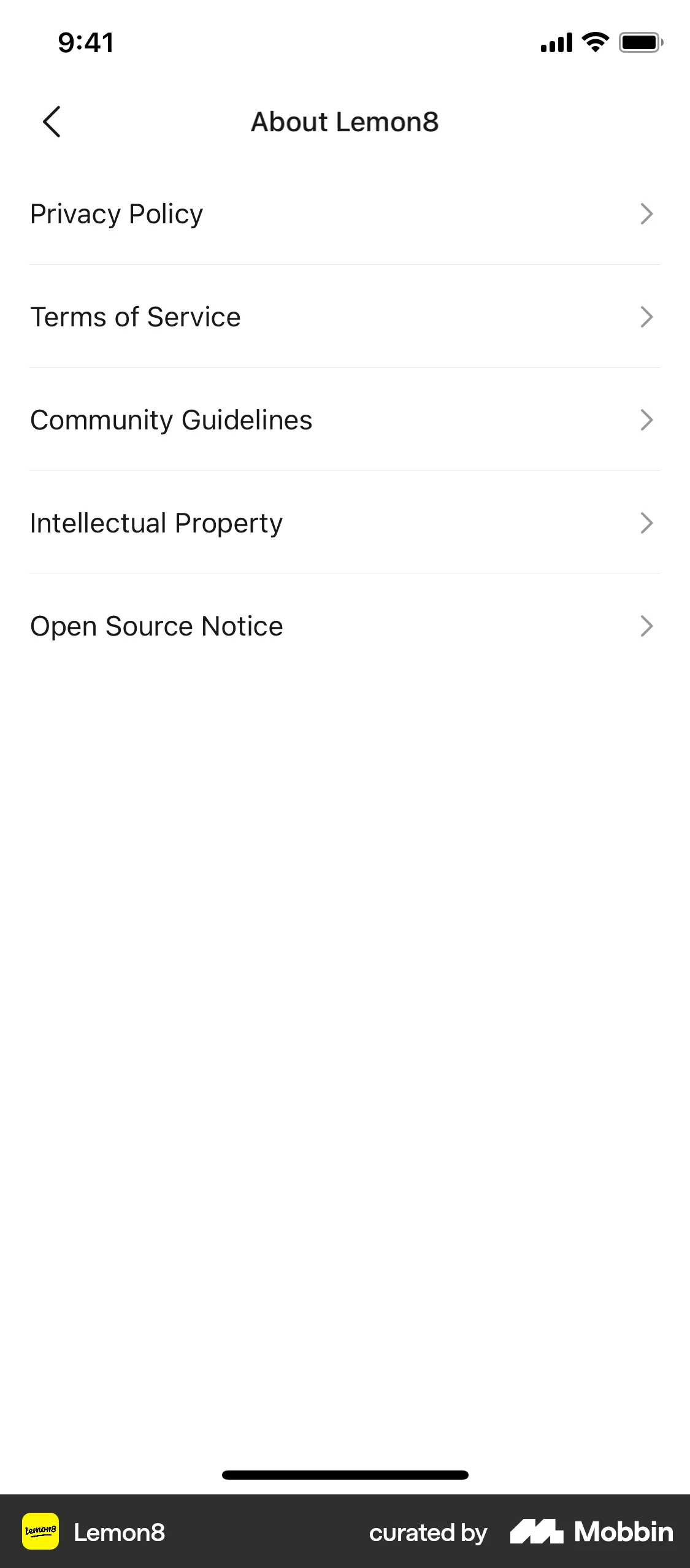Open the Intellectual Property section

click(x=156, y=523)
